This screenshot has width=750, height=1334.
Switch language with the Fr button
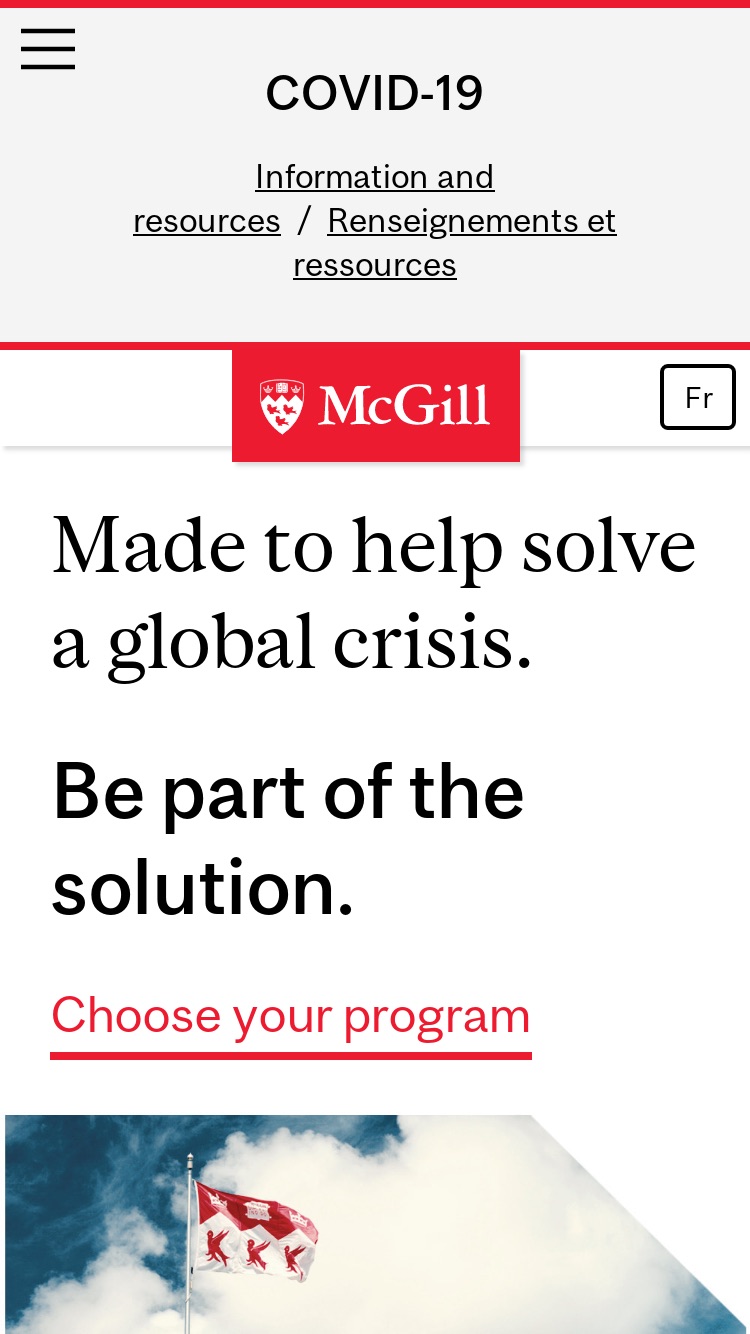coord(698,397)
